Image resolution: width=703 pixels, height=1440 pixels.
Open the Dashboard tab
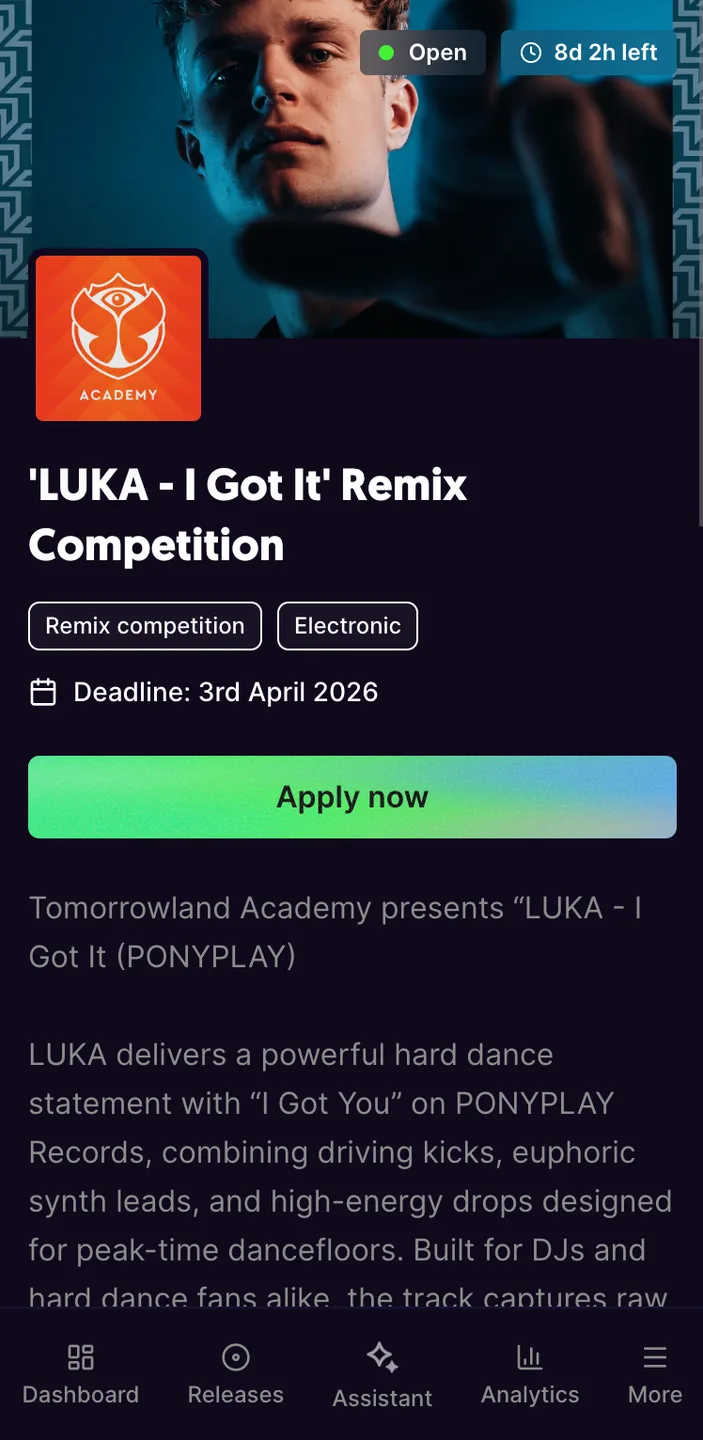pyautogui.click(x=81, y=1375)
